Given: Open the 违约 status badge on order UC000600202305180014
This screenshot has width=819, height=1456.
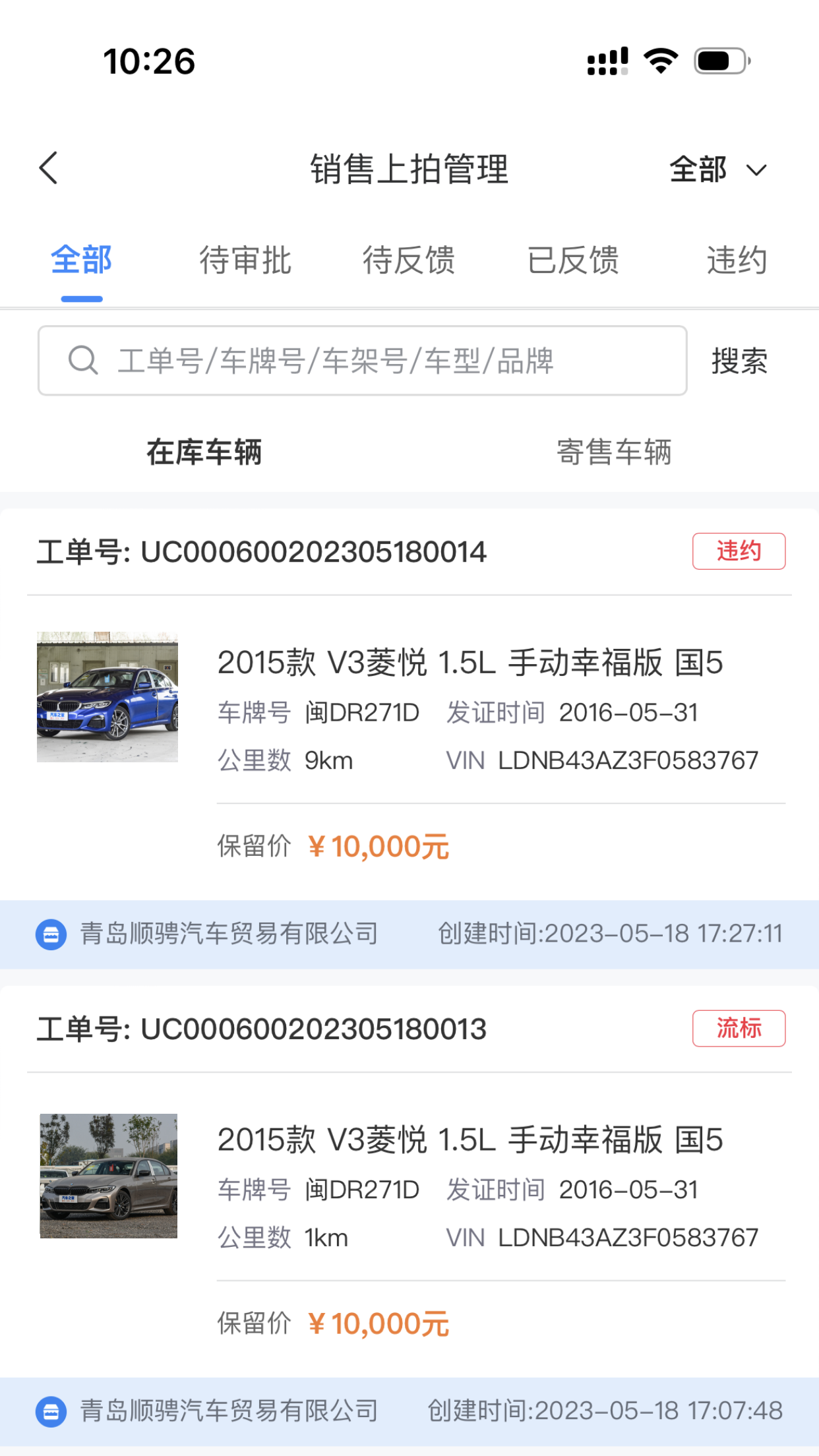Looking at the screenshot, I should [x=739, y=551].
